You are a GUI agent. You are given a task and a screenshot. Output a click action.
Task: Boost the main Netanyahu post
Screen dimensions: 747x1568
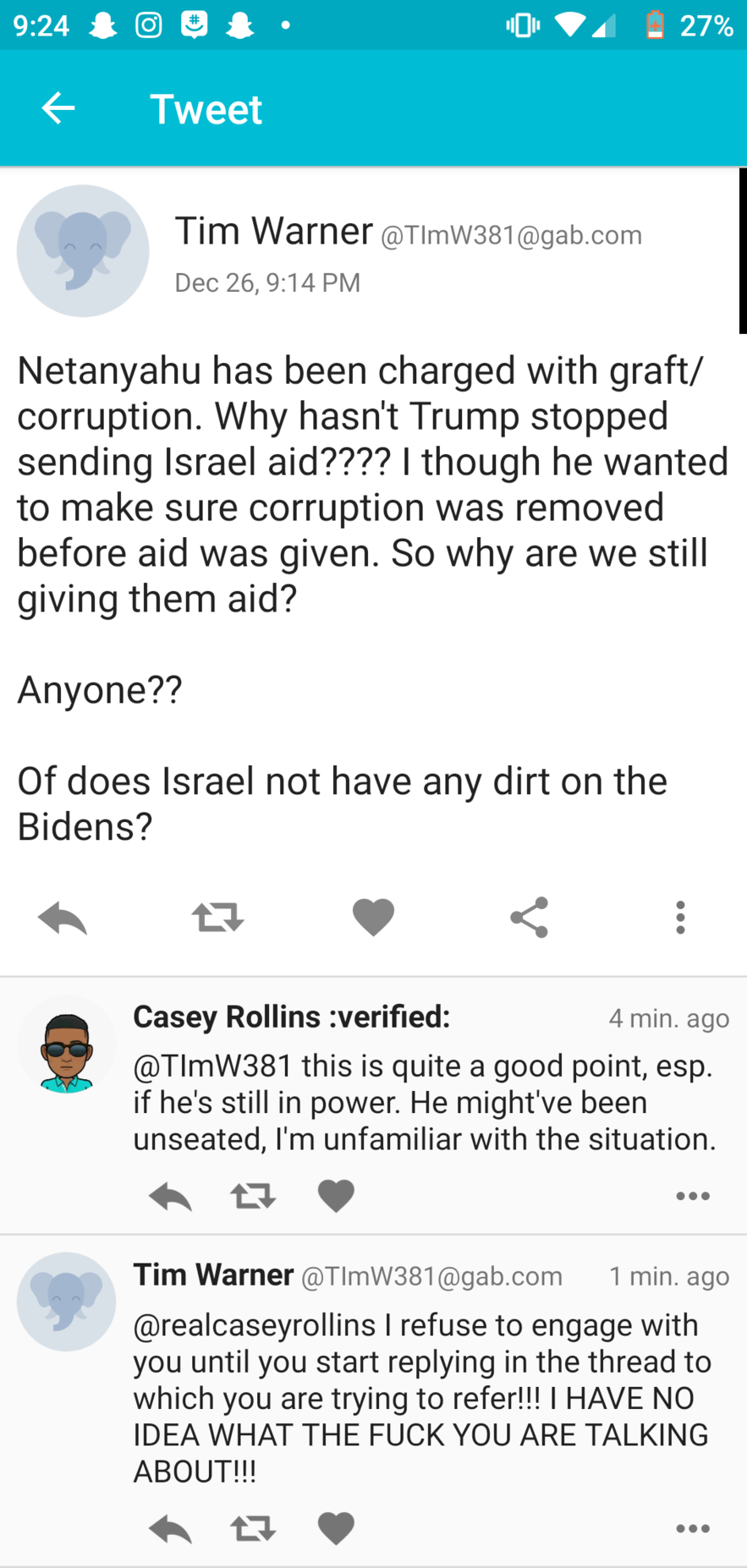(x=217, y=918)
